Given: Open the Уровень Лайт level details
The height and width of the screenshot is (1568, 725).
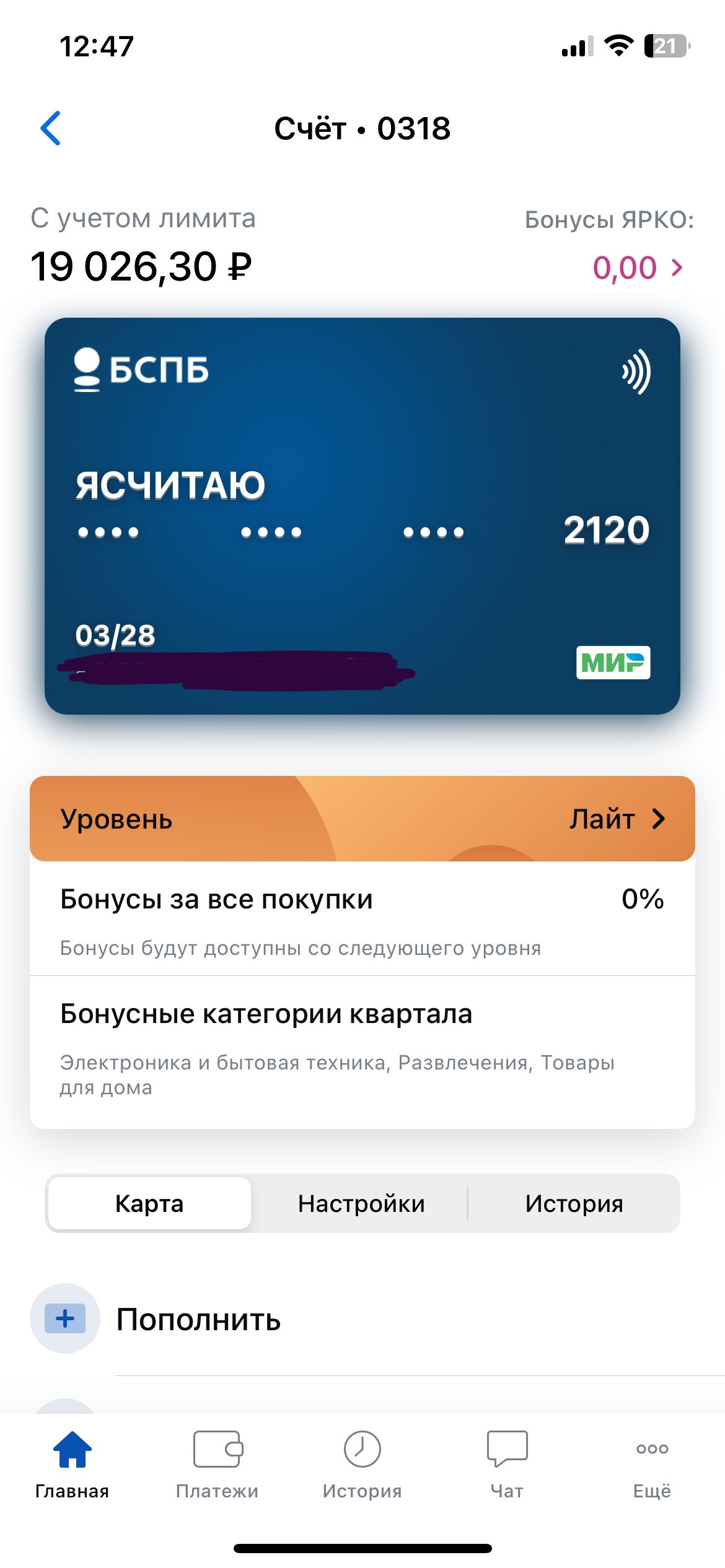Looking at the screenshot, I should tap(362, 819).
